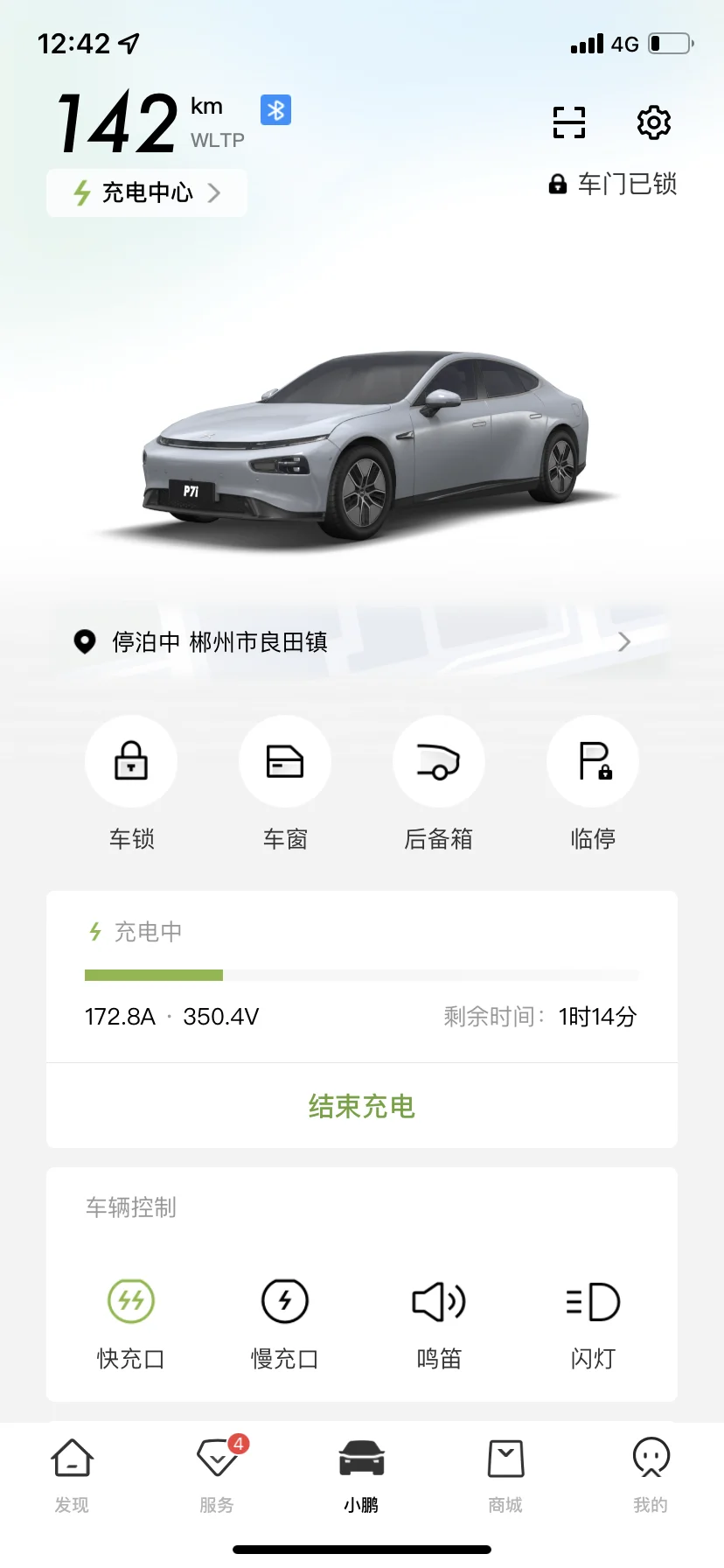Switch to the 小鹏 tab
This screenshot has height=1568, width=724.
pos(361,1475)
